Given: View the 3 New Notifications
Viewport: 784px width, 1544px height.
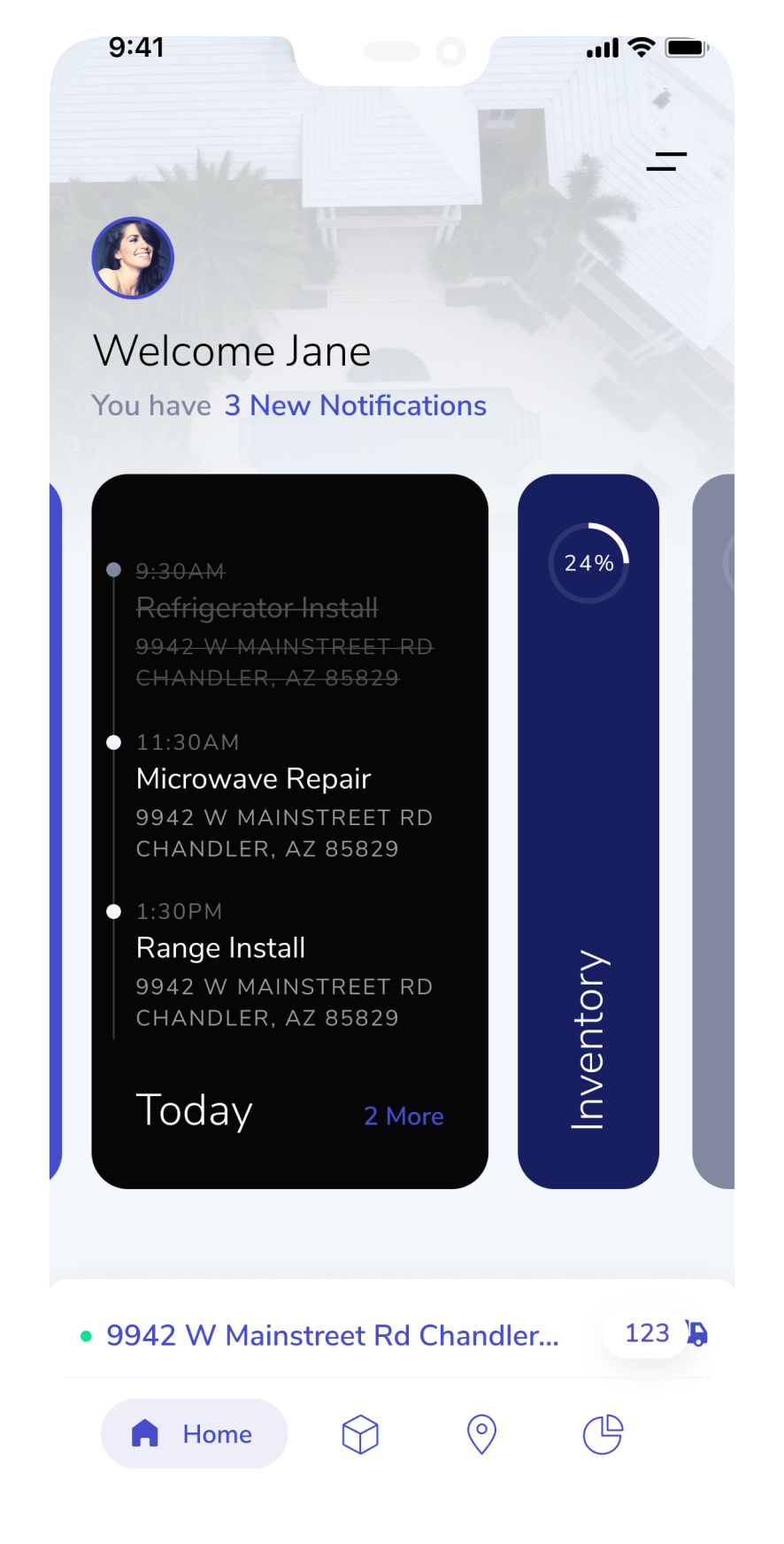Looking at the screenshot, I should coord(355,405).
